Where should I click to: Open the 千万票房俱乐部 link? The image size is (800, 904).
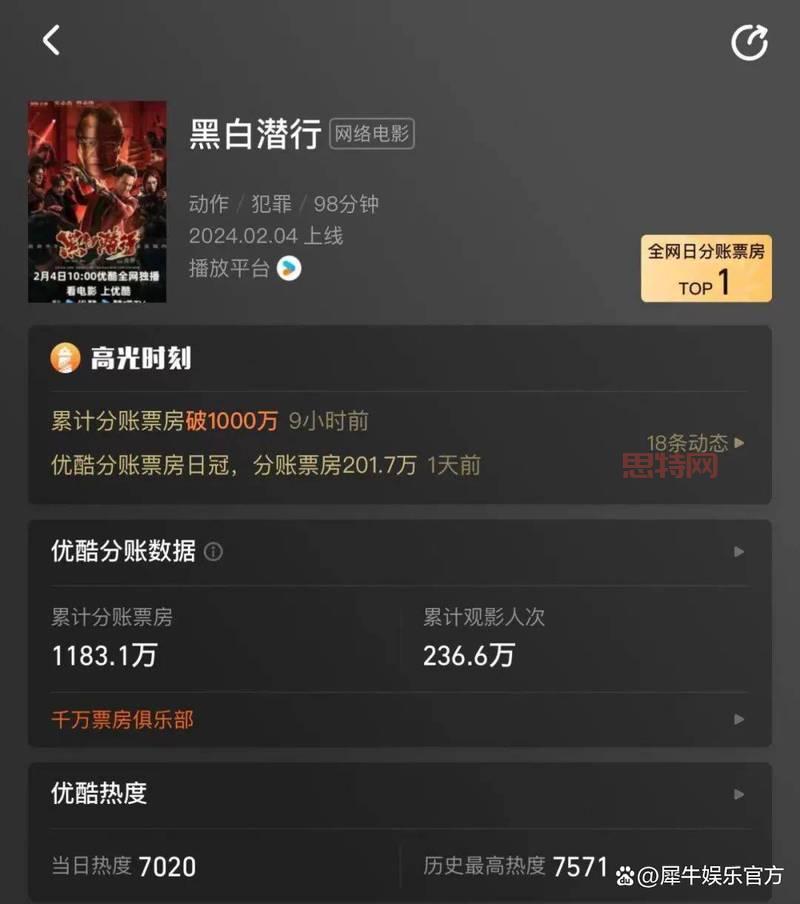tap(121, 719)
